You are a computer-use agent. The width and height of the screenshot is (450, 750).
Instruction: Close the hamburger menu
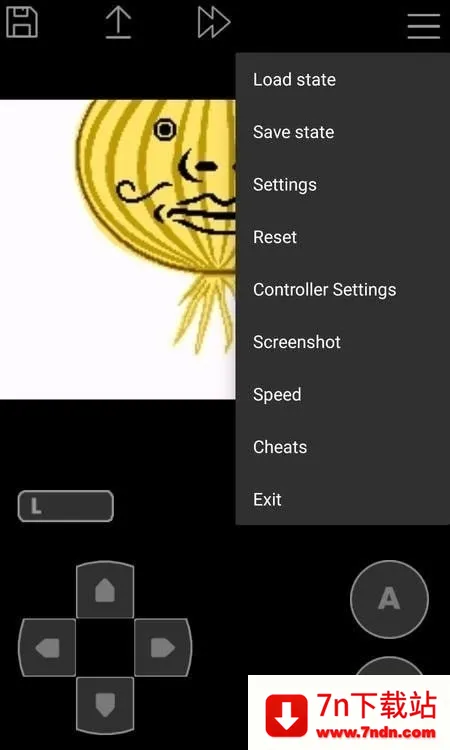(424, 26)
